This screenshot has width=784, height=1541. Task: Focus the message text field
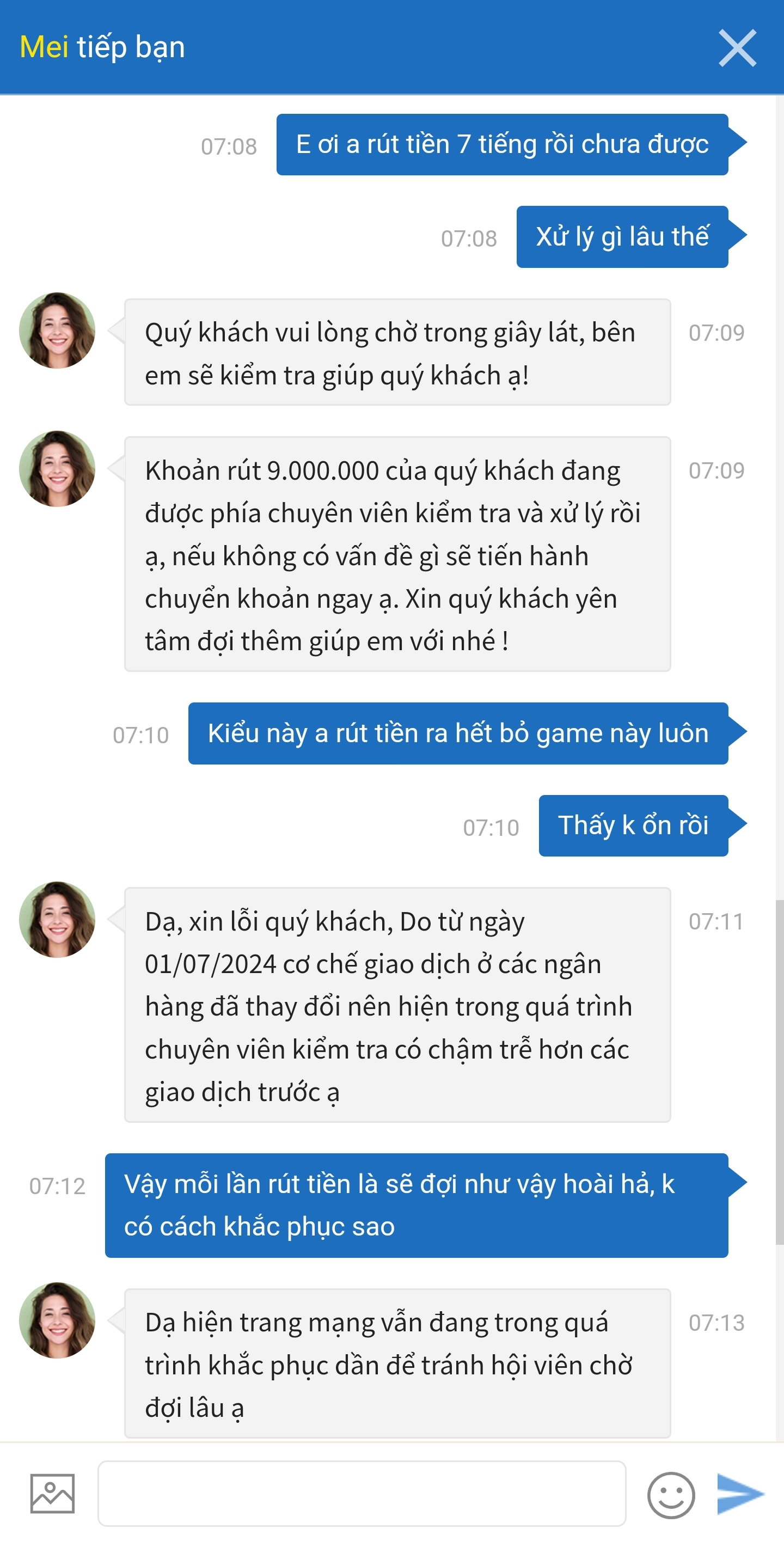click(x=362, y=1493)
